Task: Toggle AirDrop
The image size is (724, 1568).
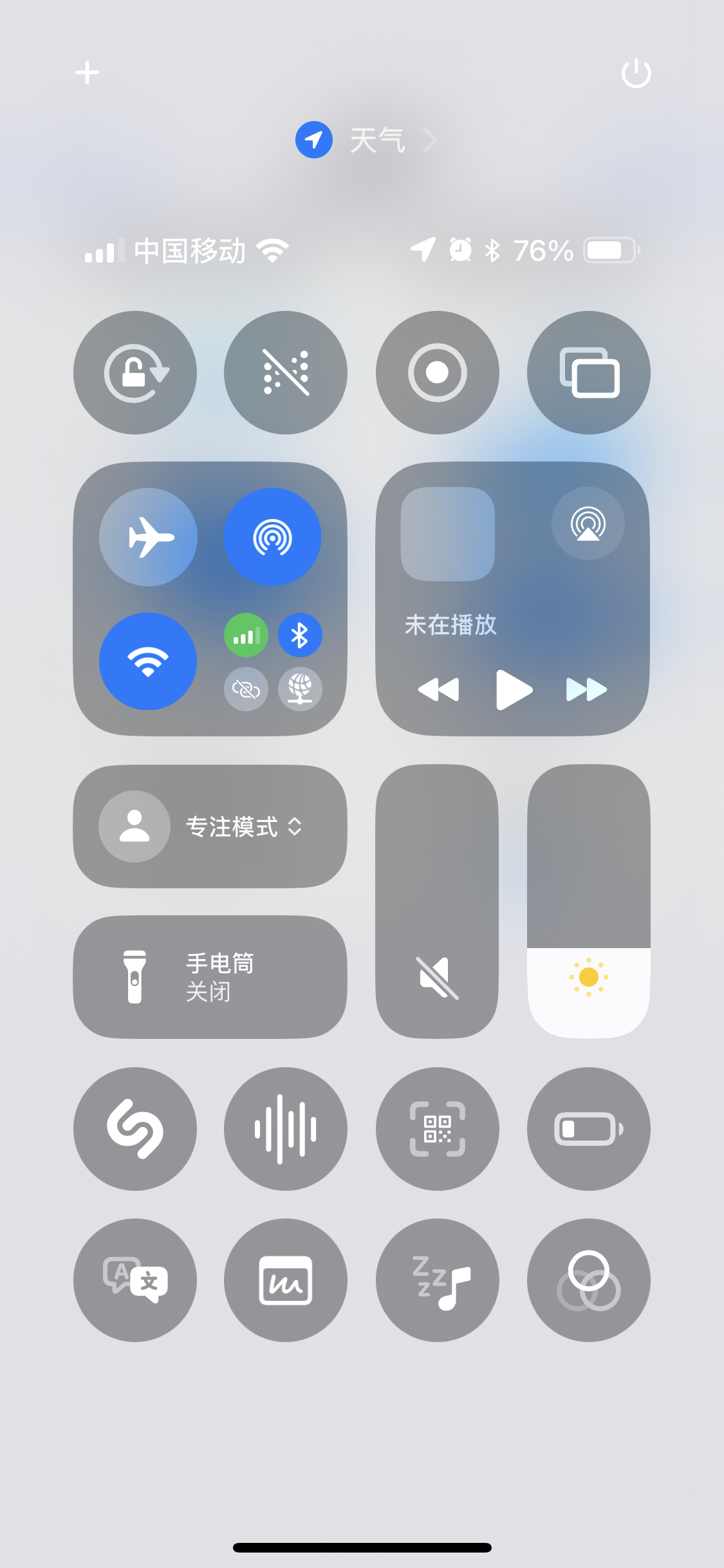Action: pyautogui.click(x=272, y=537)
